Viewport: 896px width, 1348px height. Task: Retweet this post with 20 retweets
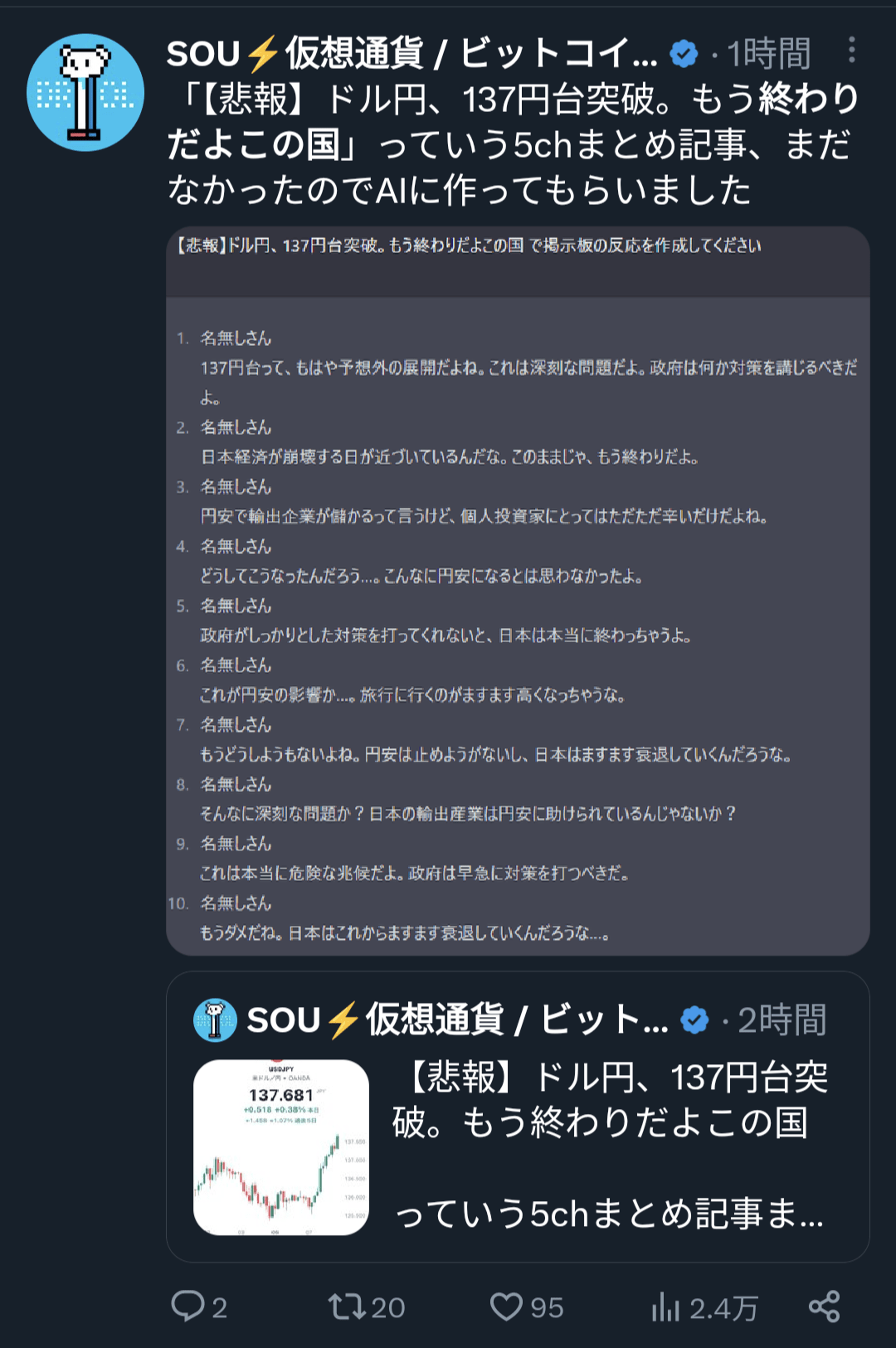point(347,1307)
